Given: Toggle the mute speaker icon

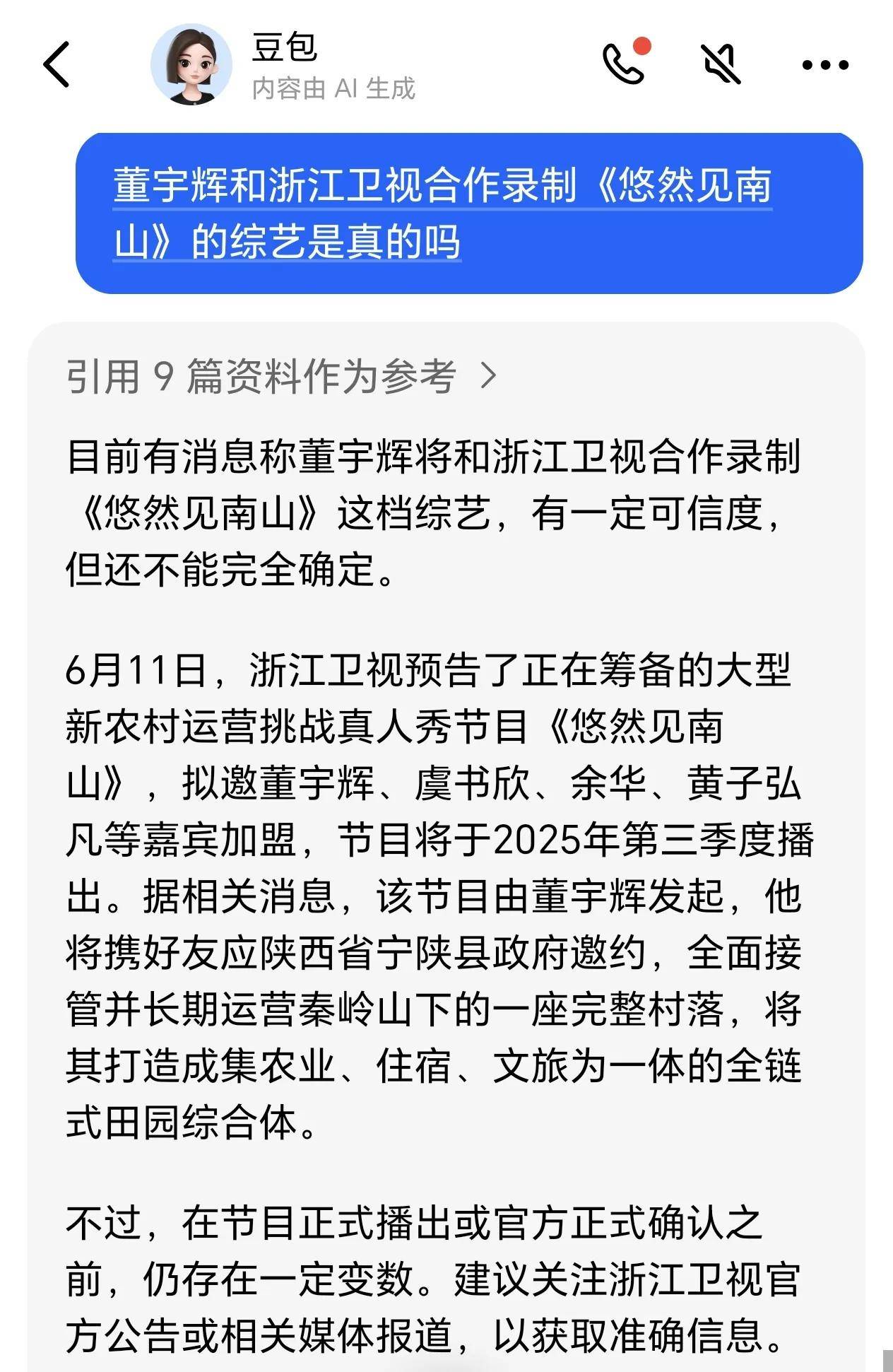Looking at the screenshot, I should coord(721,64).
